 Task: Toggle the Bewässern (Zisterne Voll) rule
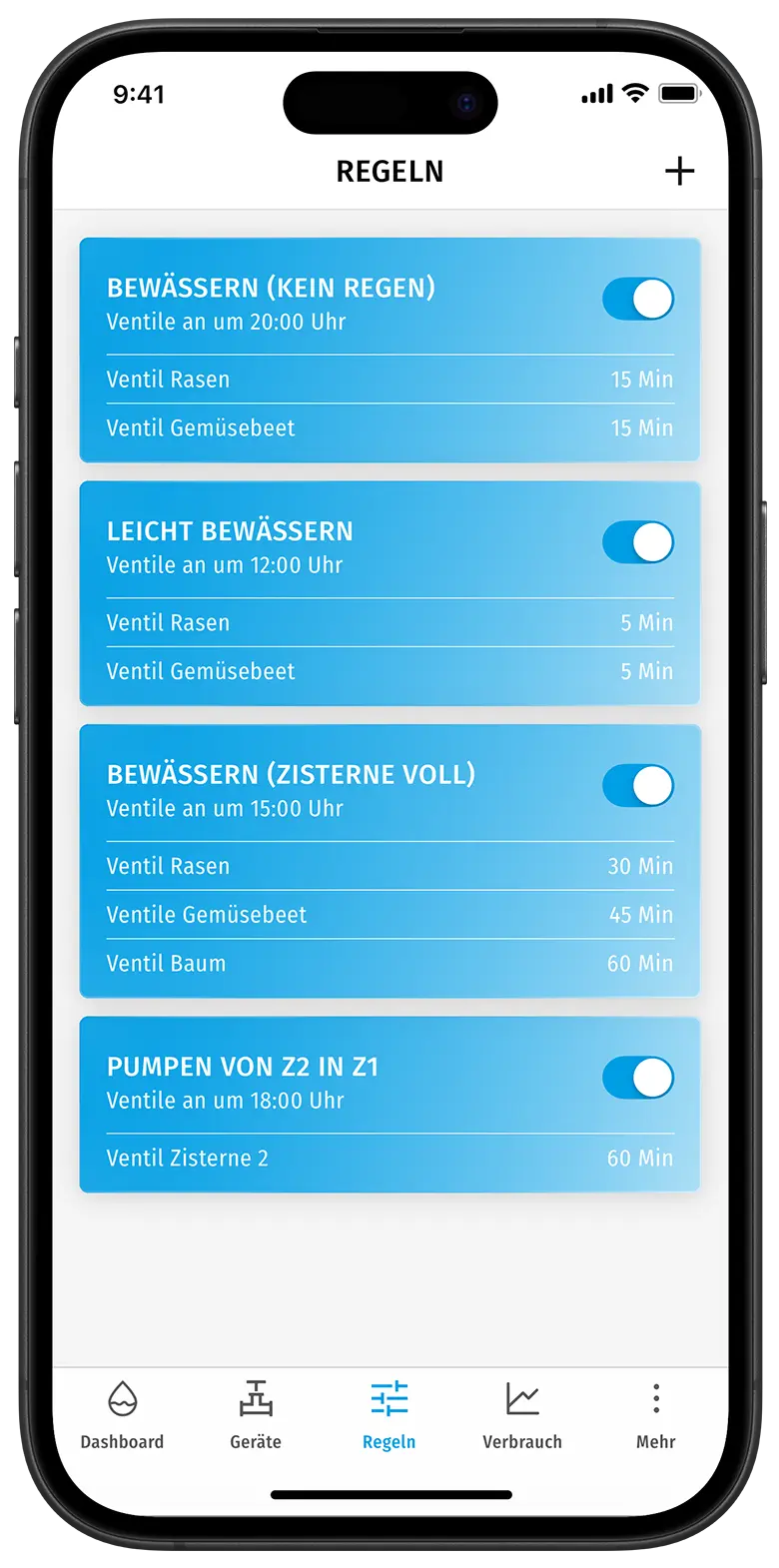point(638,786)
